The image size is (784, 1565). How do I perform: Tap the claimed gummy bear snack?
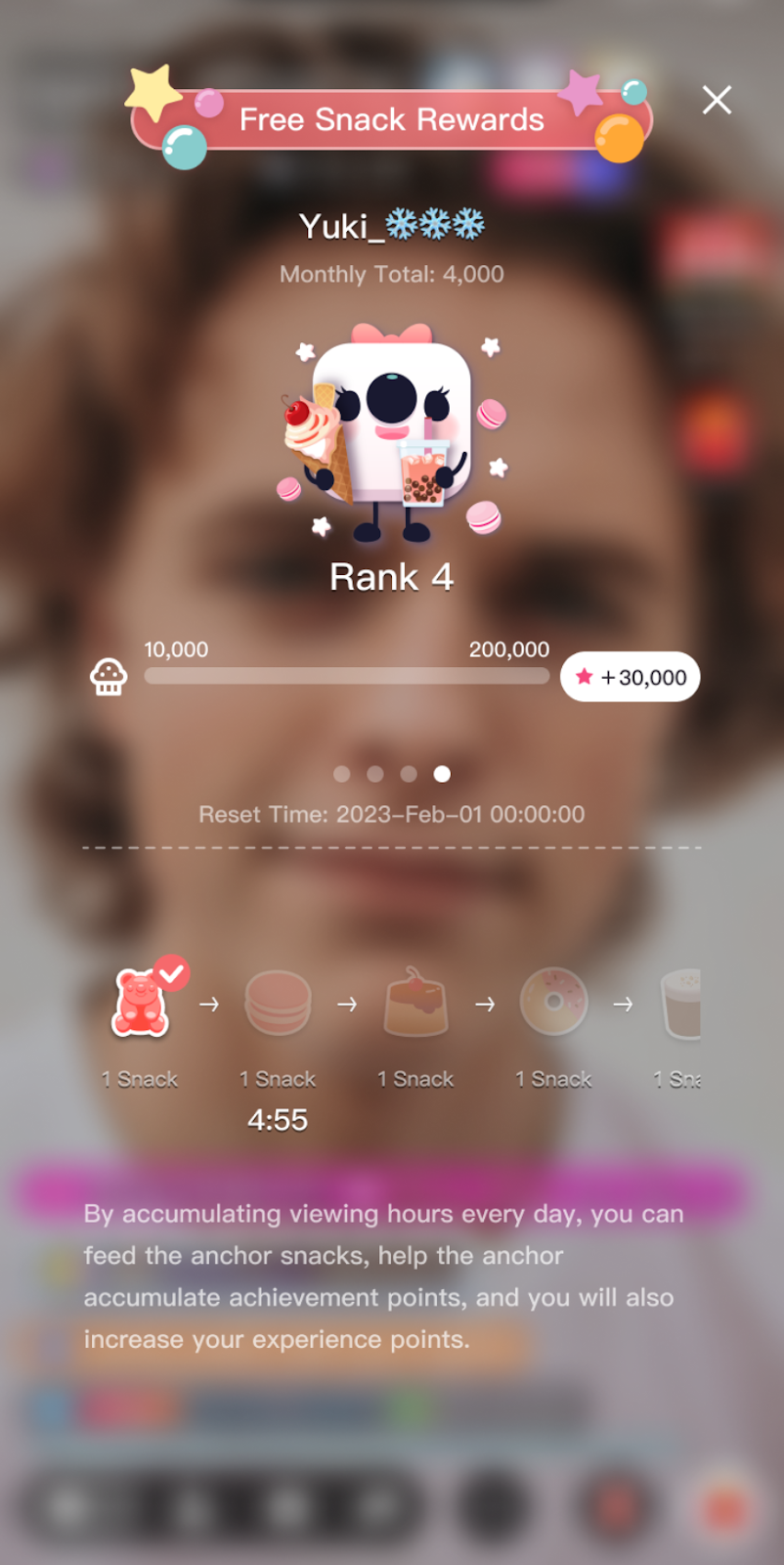tap(141, 1004)
